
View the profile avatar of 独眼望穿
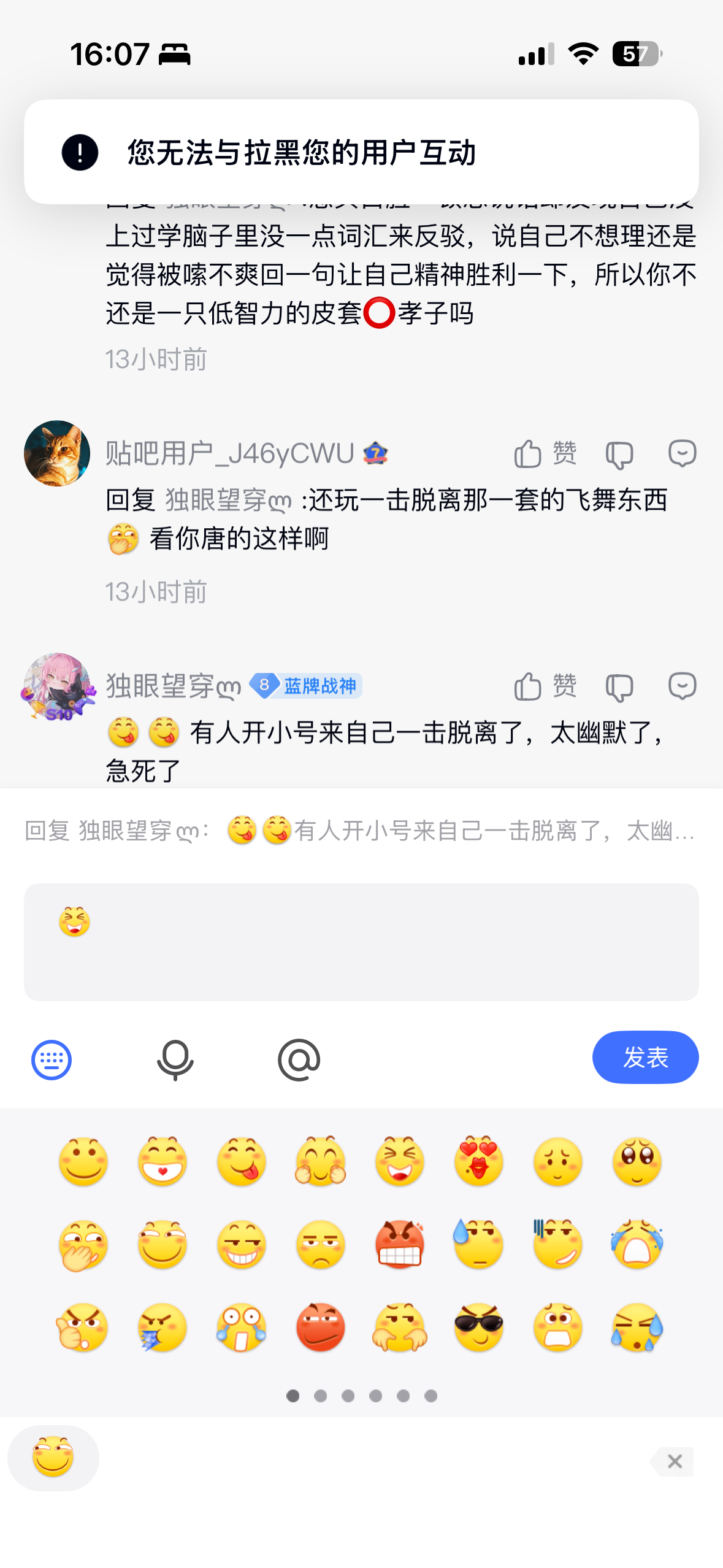[57, 686]
